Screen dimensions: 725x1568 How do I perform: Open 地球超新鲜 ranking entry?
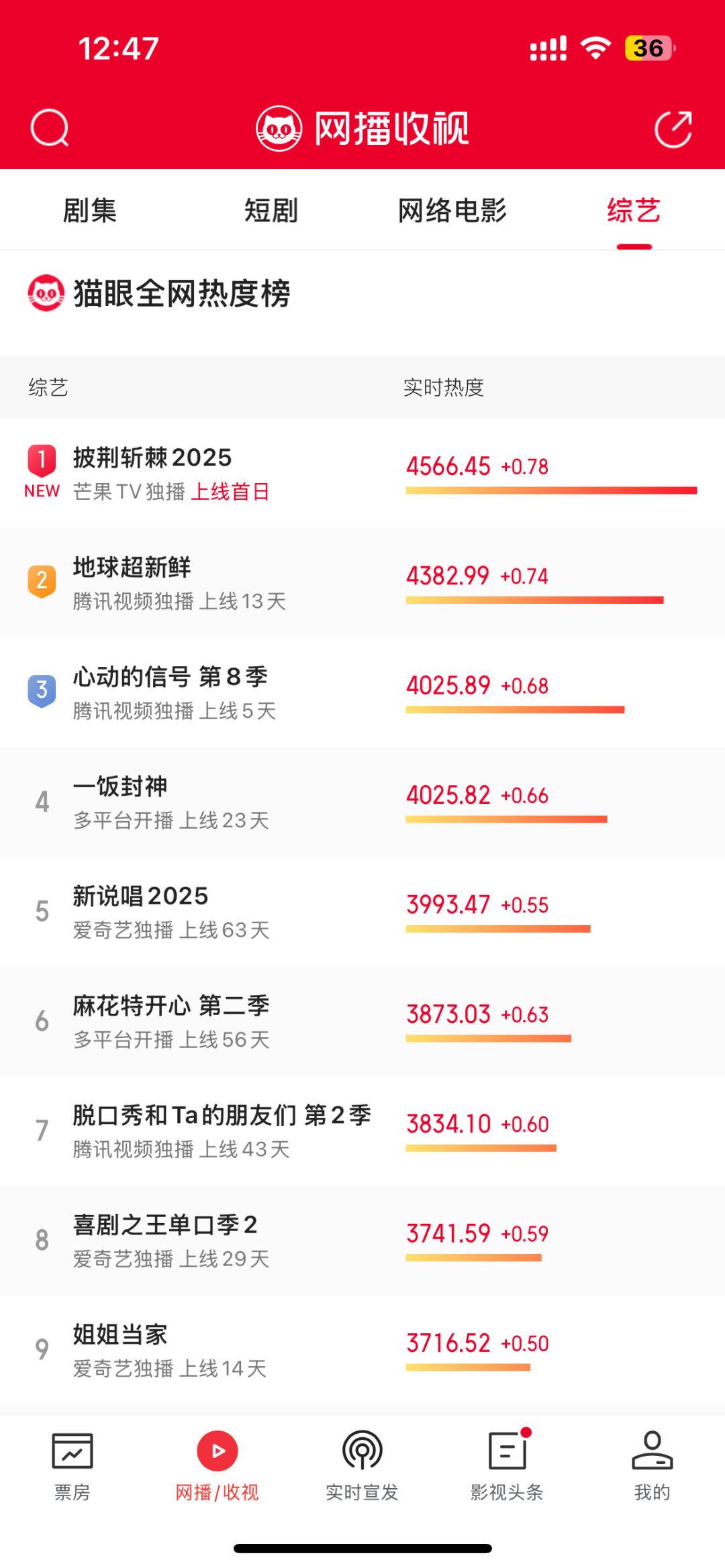pos(132,568)
